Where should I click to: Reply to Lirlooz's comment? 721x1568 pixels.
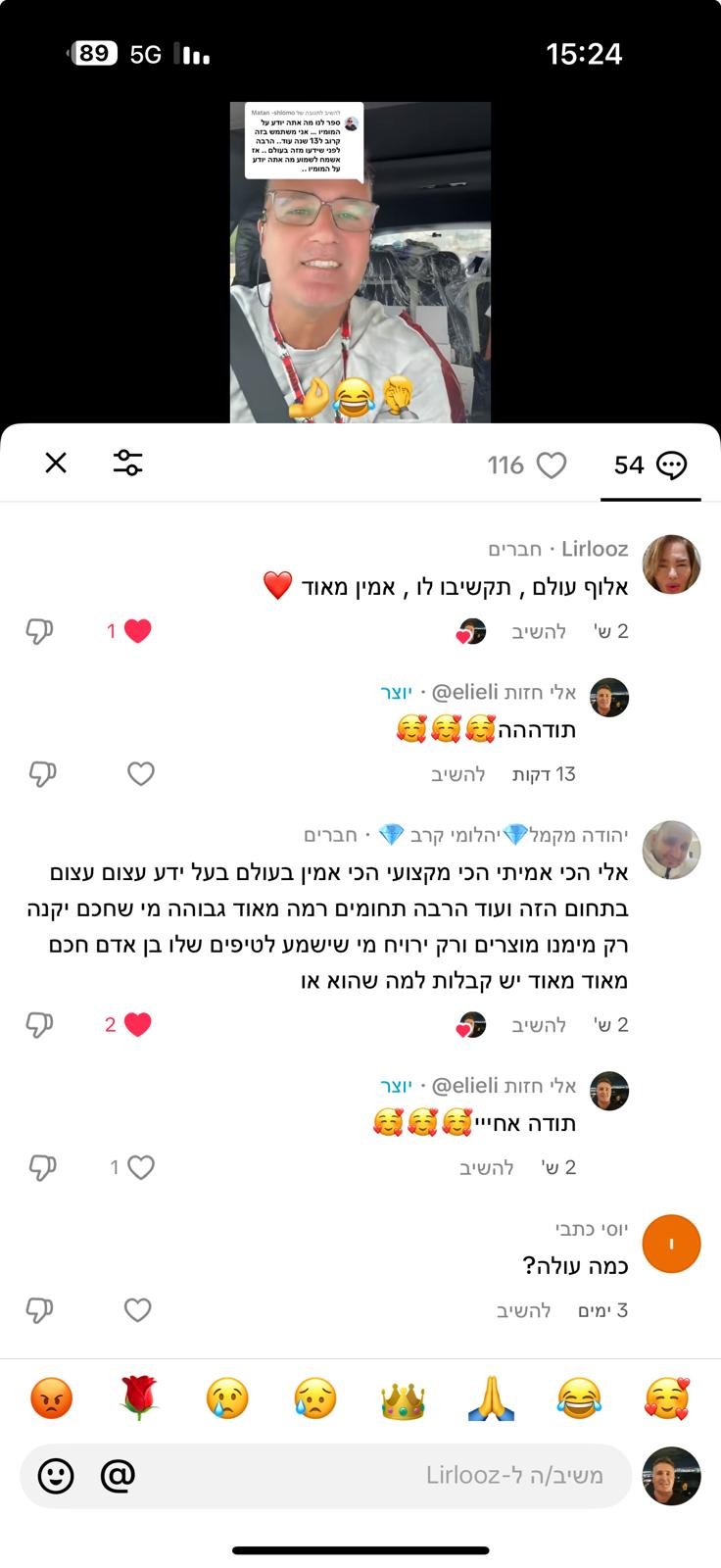pos(539,632)
